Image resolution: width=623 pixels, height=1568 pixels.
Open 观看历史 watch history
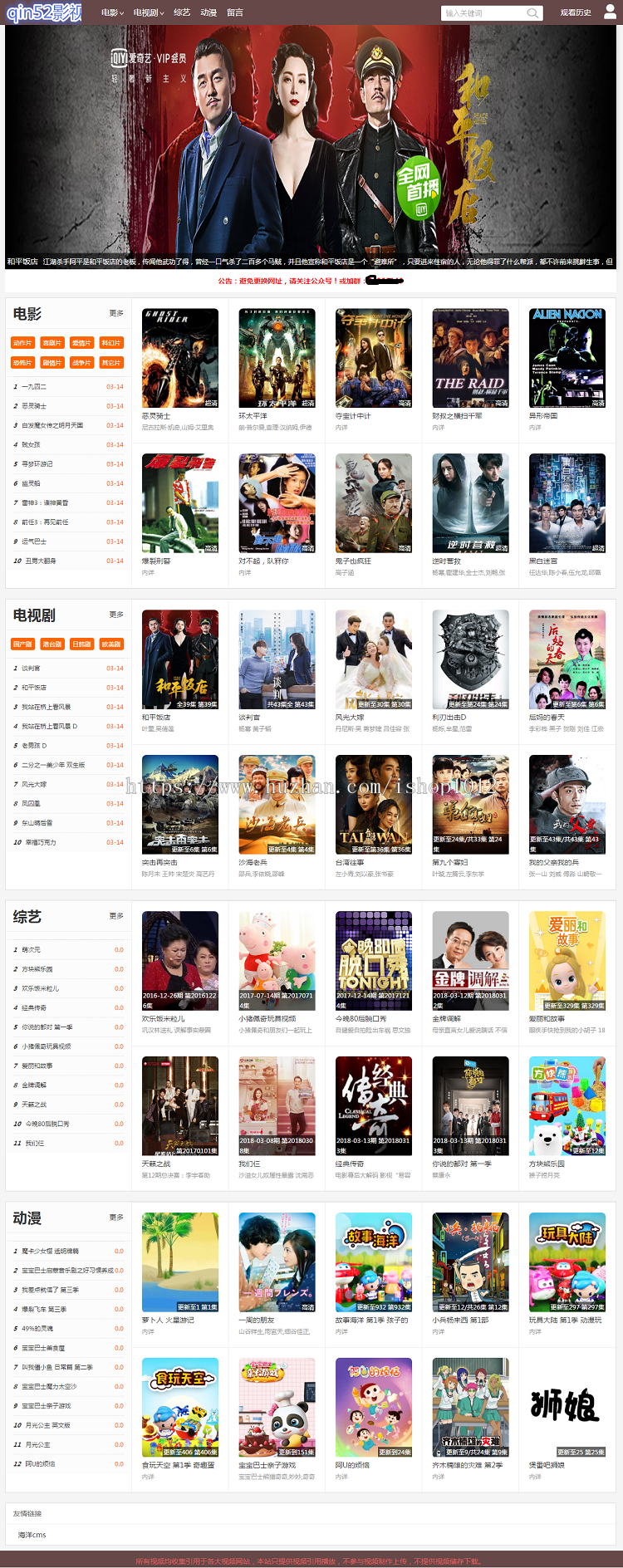(x=575, y=12)
